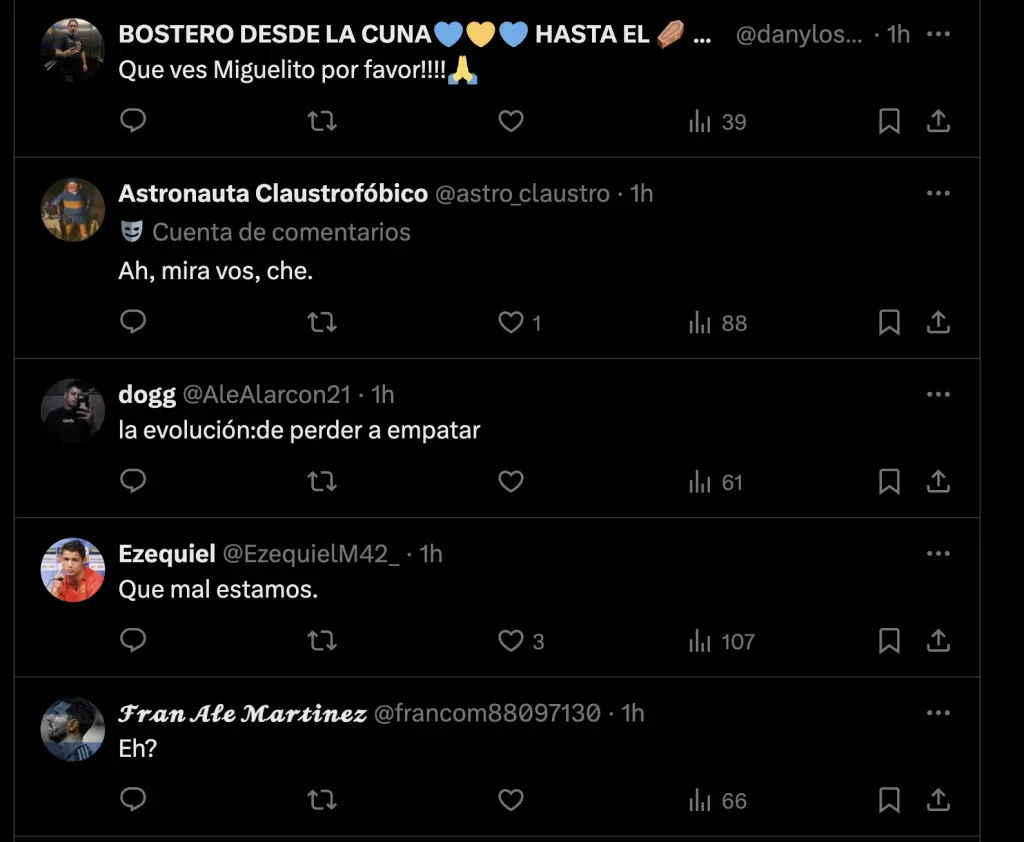Like Astronauta Claustrofóbico's 'Ah, mira vos' reply
Image resolution: width=1024 pixels, height=842 pixels.
tap(511, 322)
